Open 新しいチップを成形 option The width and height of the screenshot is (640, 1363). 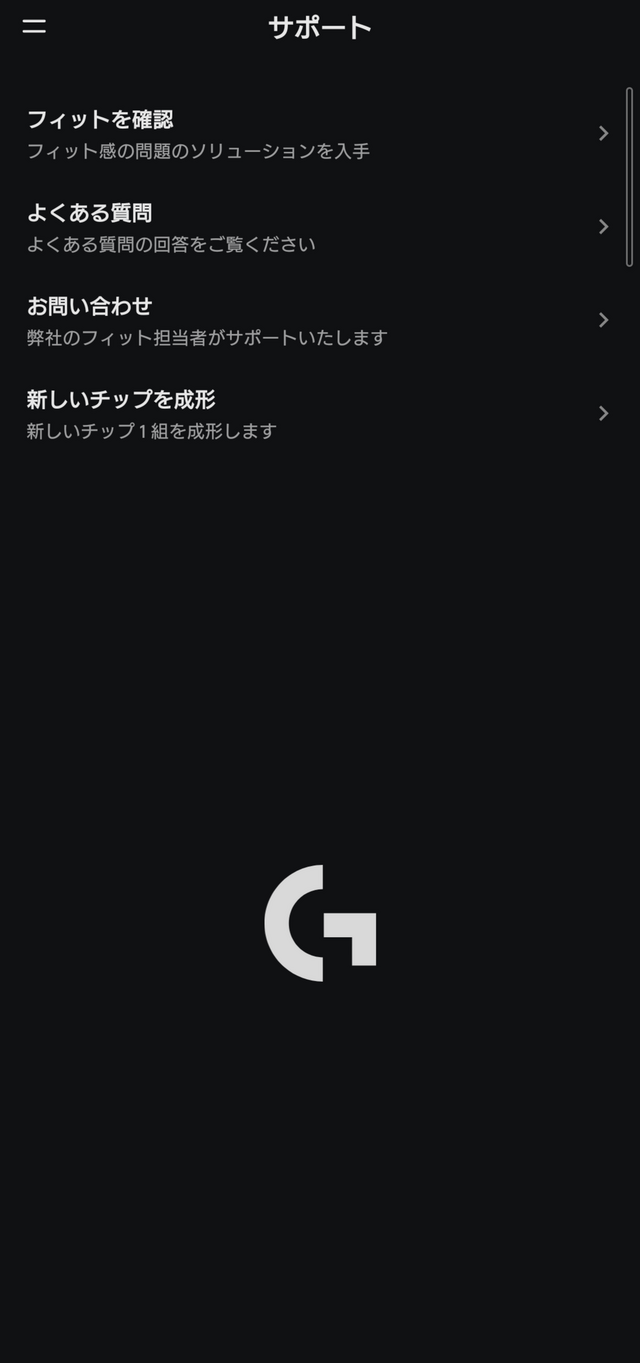click(310, 413)
